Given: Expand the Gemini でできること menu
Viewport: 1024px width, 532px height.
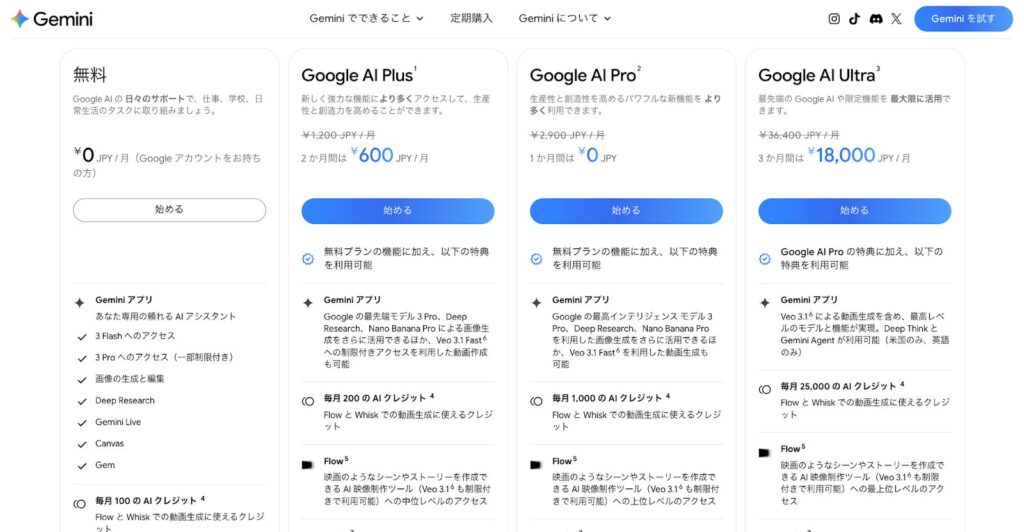Looking at the screenshot, I should coord(366,18).
